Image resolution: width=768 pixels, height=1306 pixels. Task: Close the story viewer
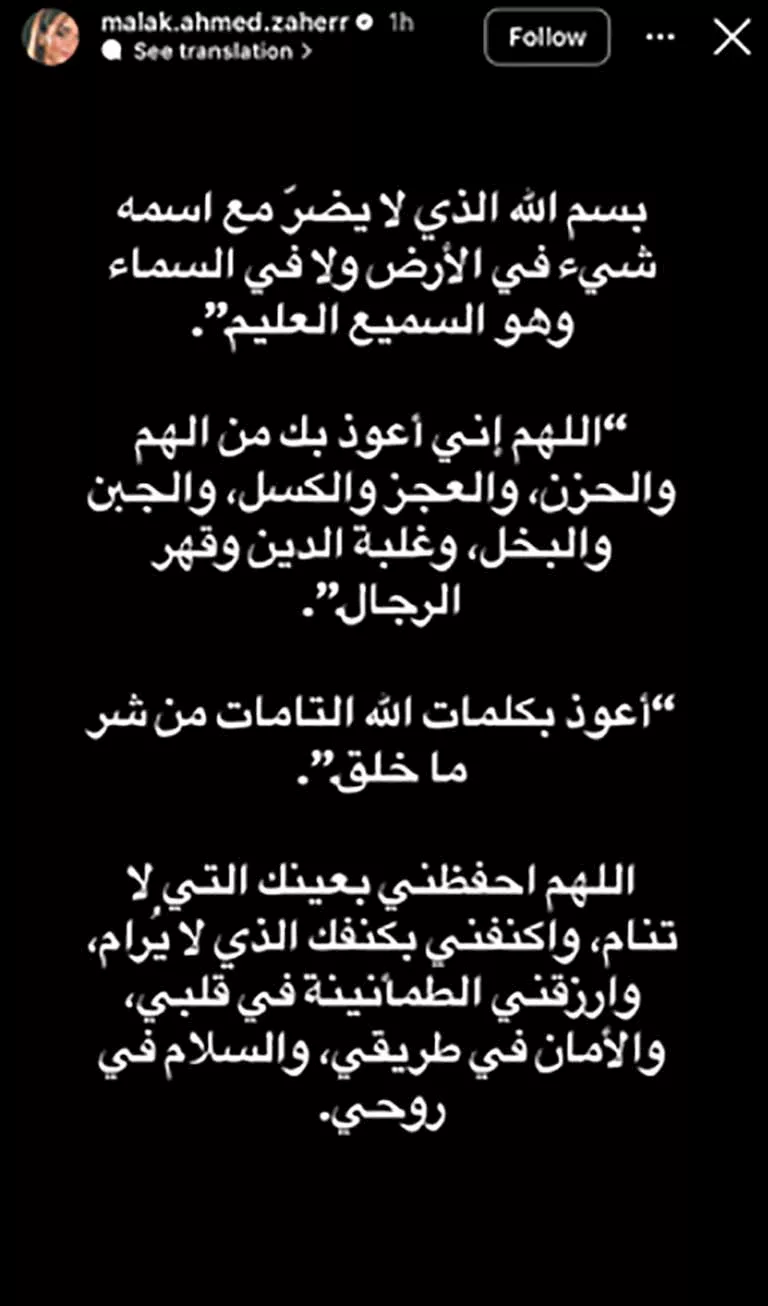pyautogui.click(x=730, y=38)
